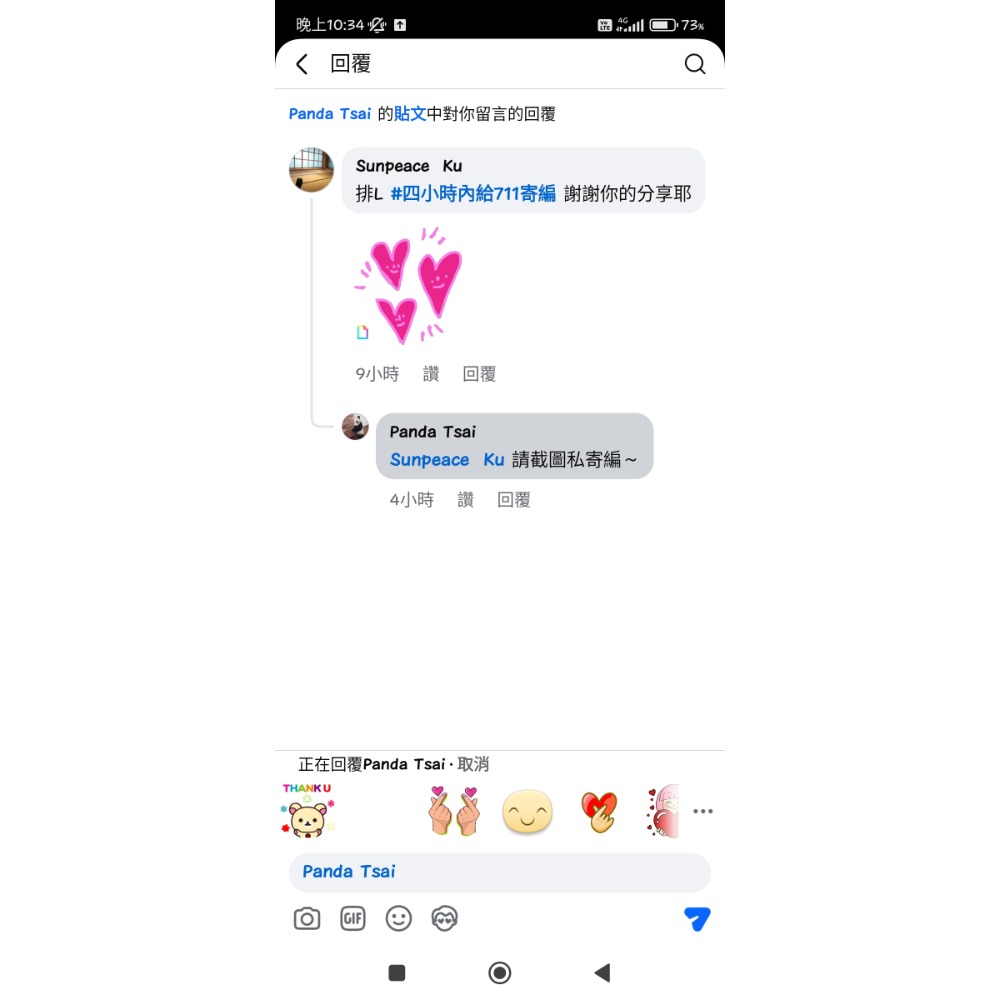Go back from the 回覆 screen
The height and width of the screenshot is (1000, 1000).
pos(302,65)
